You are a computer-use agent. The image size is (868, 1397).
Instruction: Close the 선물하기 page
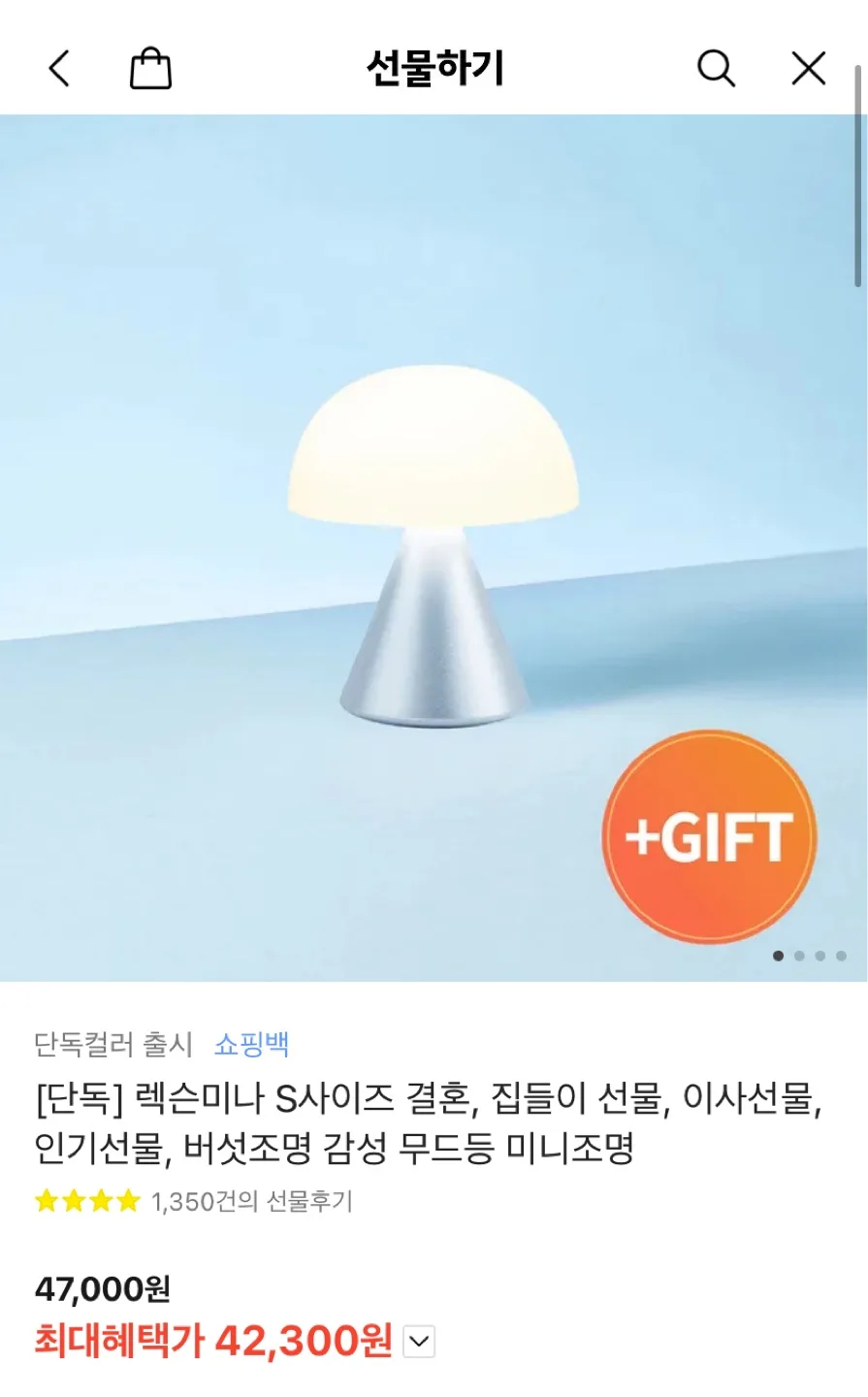[x=808, y=69]
